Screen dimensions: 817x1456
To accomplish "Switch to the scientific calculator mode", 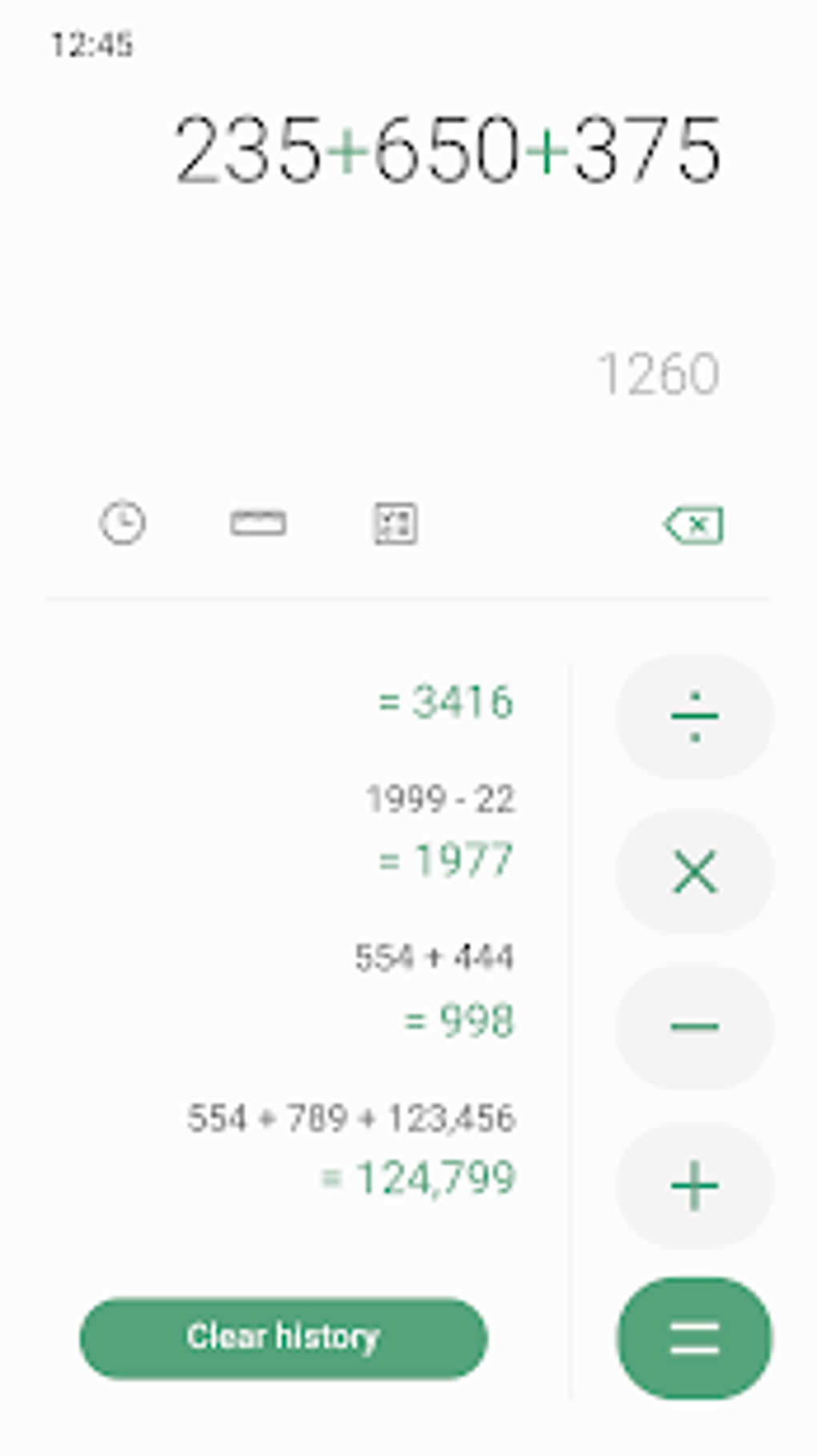I will point(395,524).
